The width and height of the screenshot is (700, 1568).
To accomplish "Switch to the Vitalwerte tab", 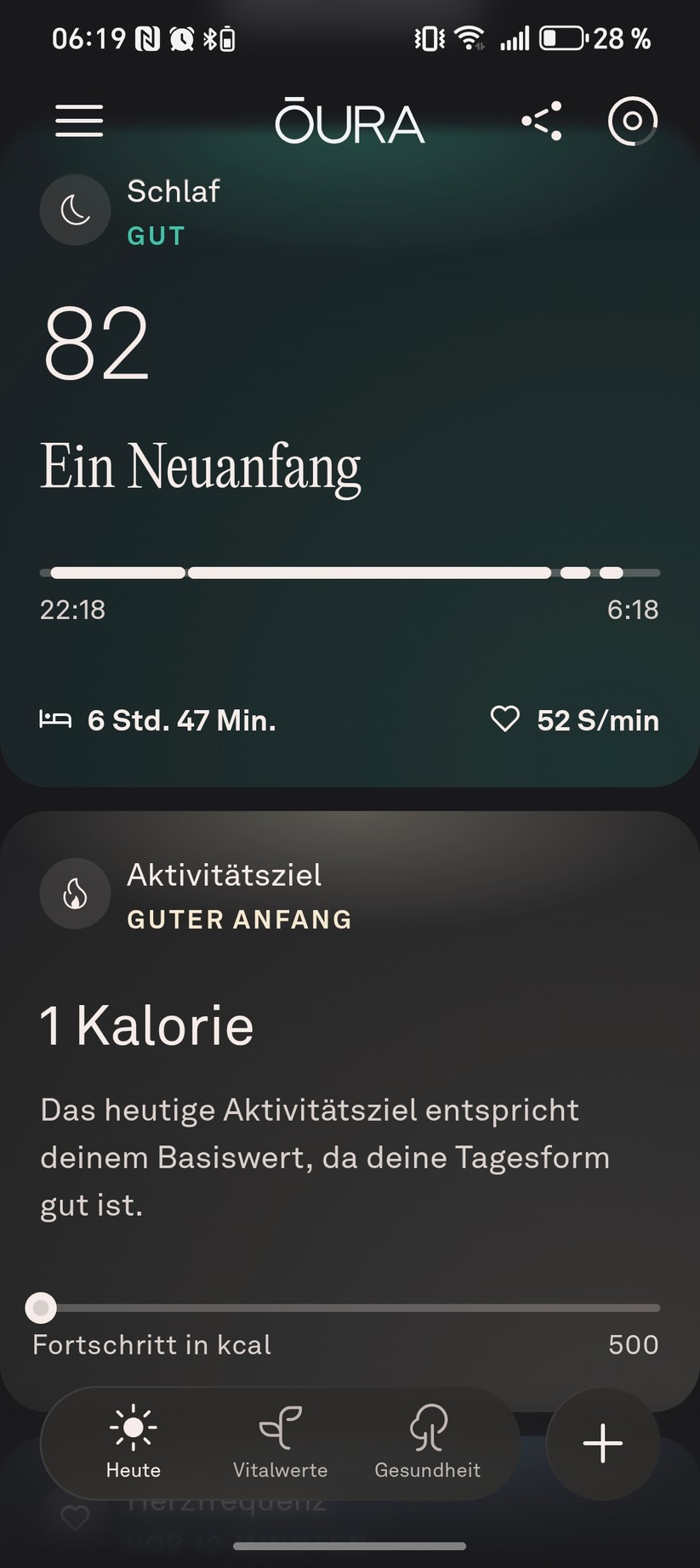I will (281, 1444).
